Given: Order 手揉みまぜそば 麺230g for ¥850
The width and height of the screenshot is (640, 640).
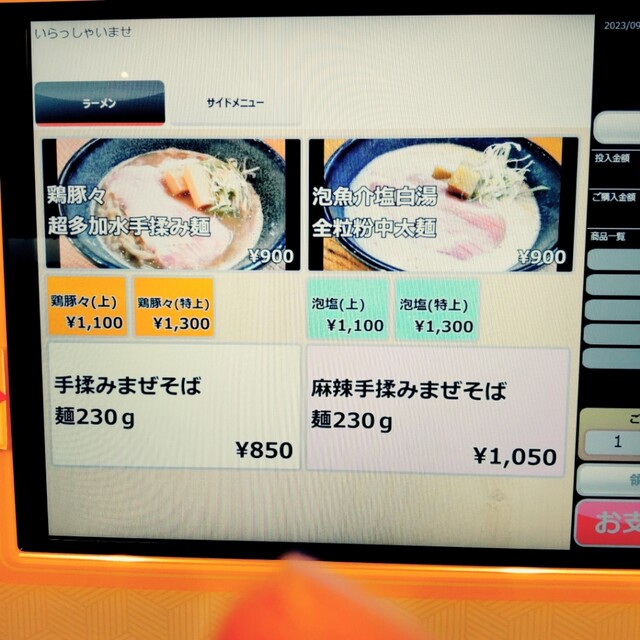Looking at the screenshot, I should [173, 405].
